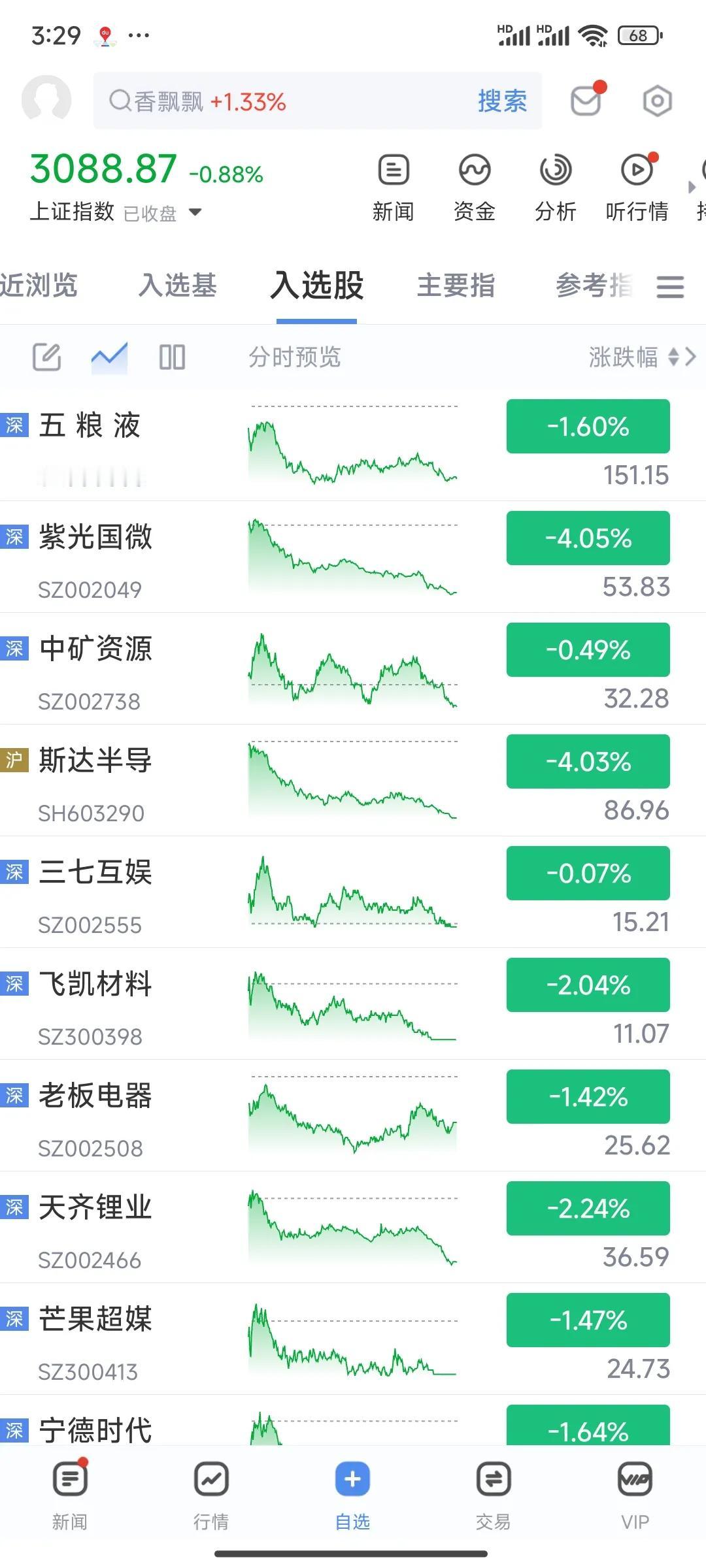Screen dimensions: 706x1568
Task: Switch to the two-column layout view
Action: (x=172, y=357)
